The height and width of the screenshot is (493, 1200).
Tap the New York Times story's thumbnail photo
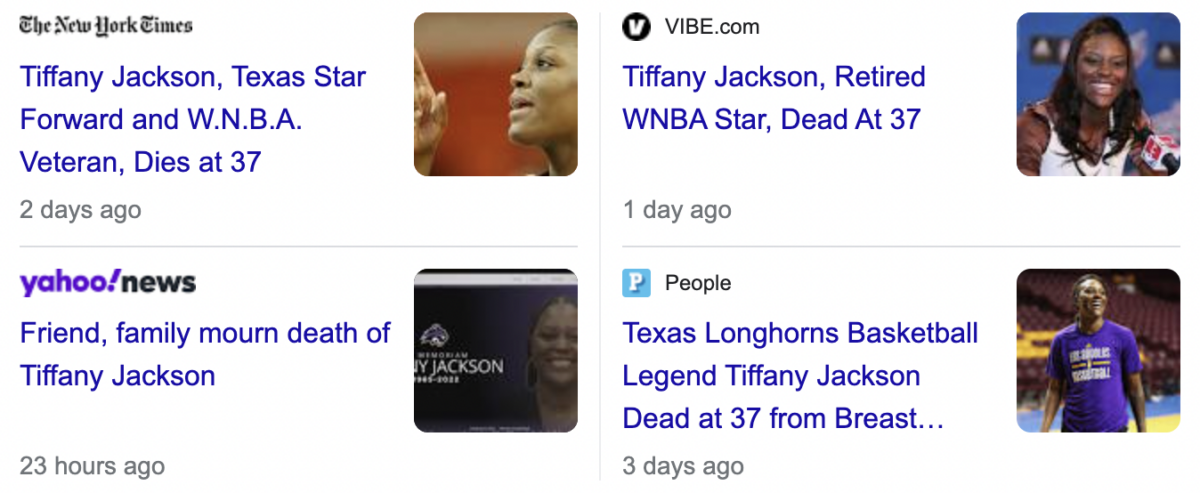click(496, 94)
